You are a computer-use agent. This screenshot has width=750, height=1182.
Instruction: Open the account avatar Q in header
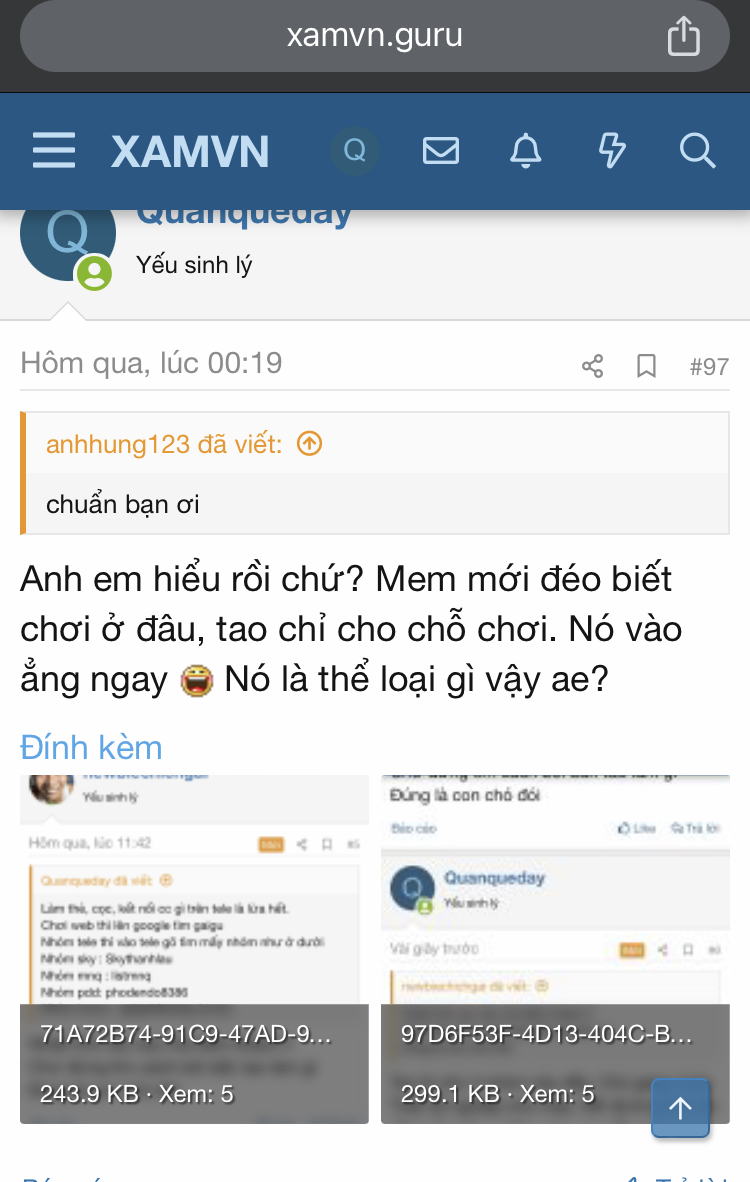click(x=354, y=152)
